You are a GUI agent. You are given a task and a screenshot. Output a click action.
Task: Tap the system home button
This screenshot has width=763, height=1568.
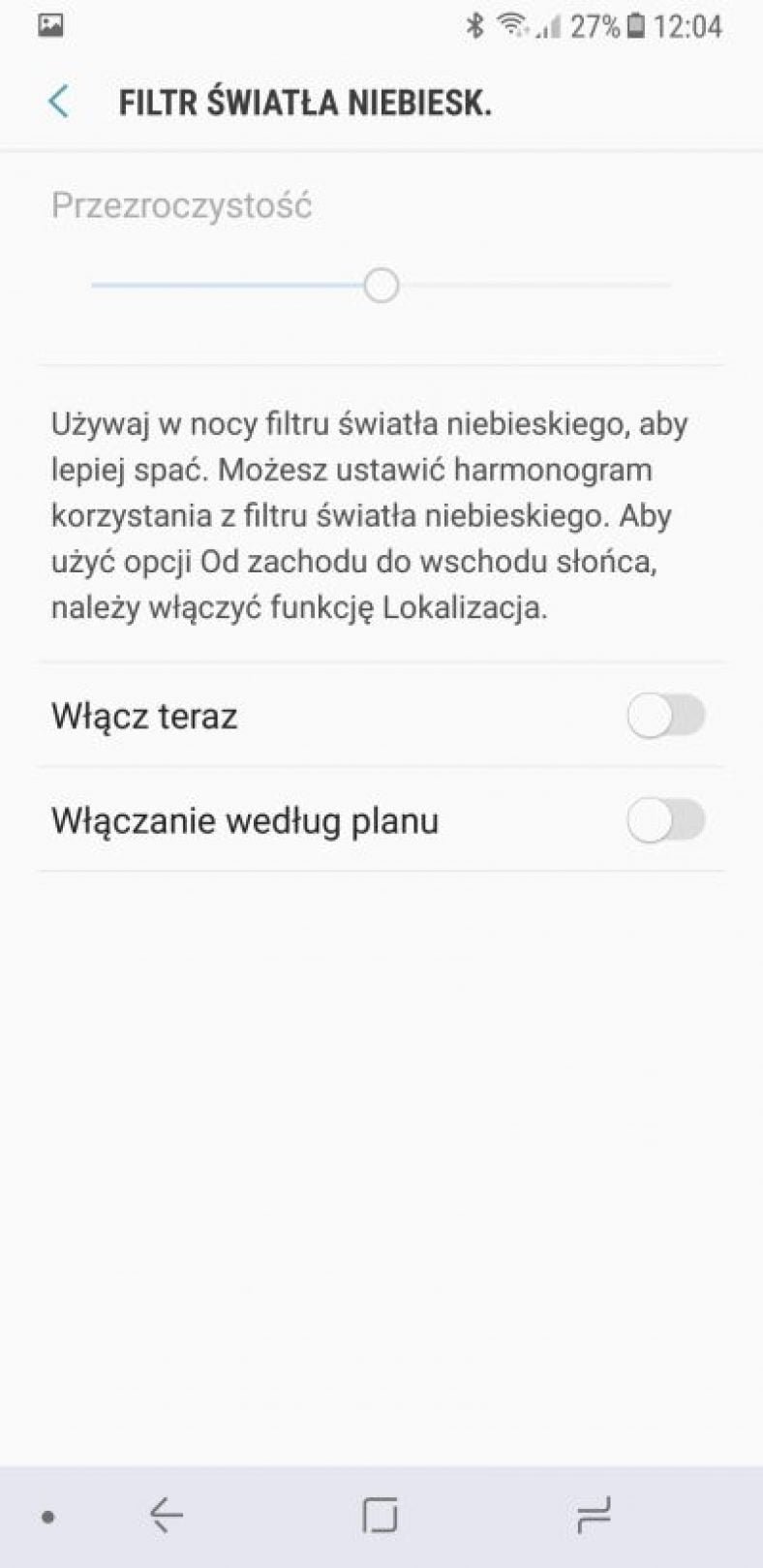(x=380, y=1515)
